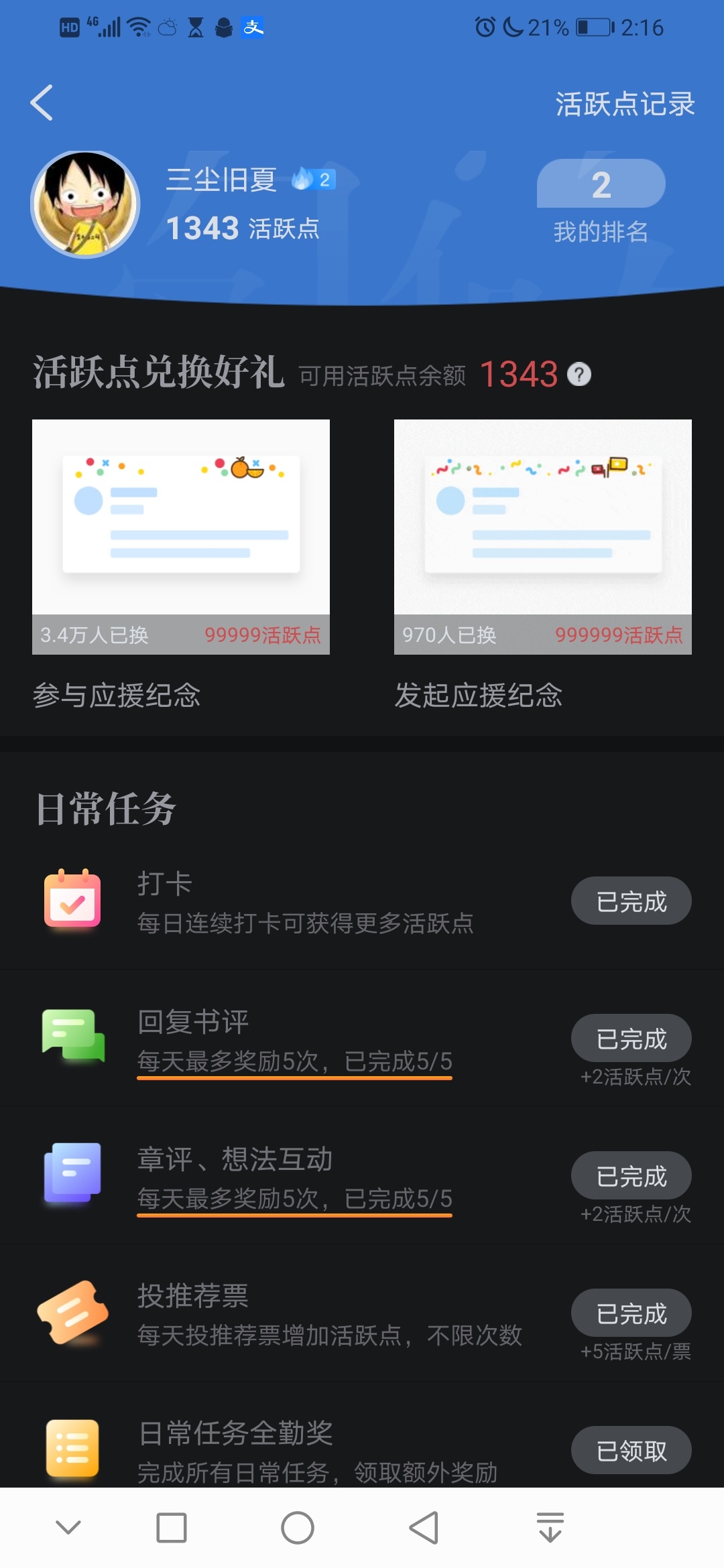The width and height of the screenshot is (724, 1568).
Task: Tap 已完成 button for 投推荐票
Action: point(631,1313)
